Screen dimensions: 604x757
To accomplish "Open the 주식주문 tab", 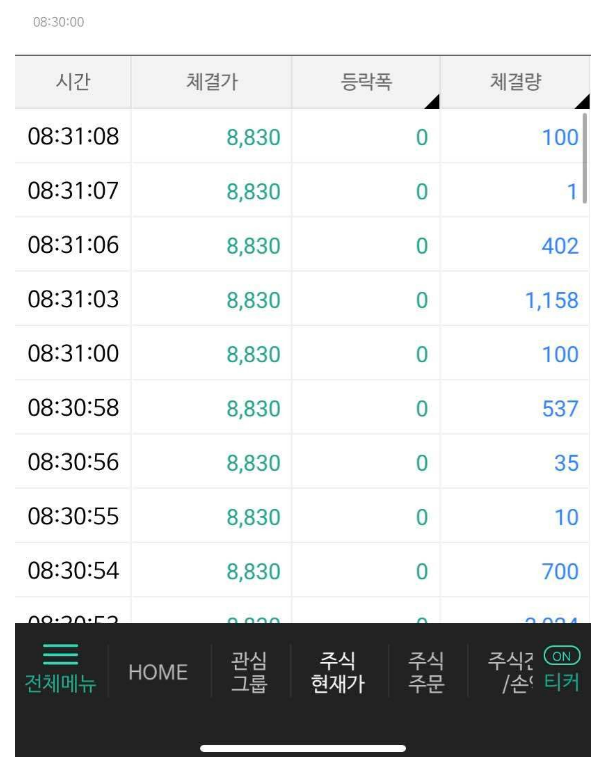I will (x=425, y=672).
